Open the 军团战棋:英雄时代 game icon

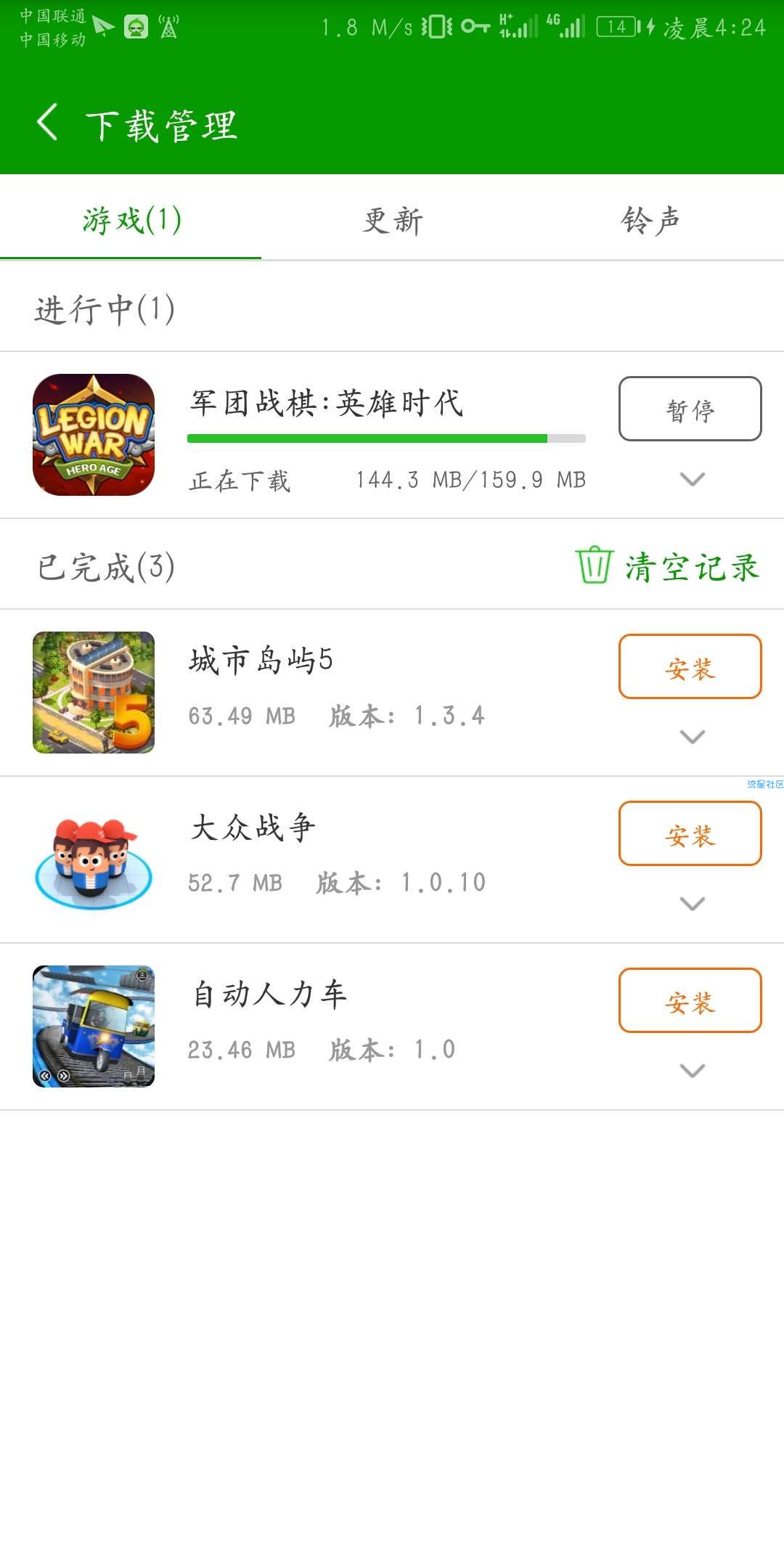[x=94, y=435]
